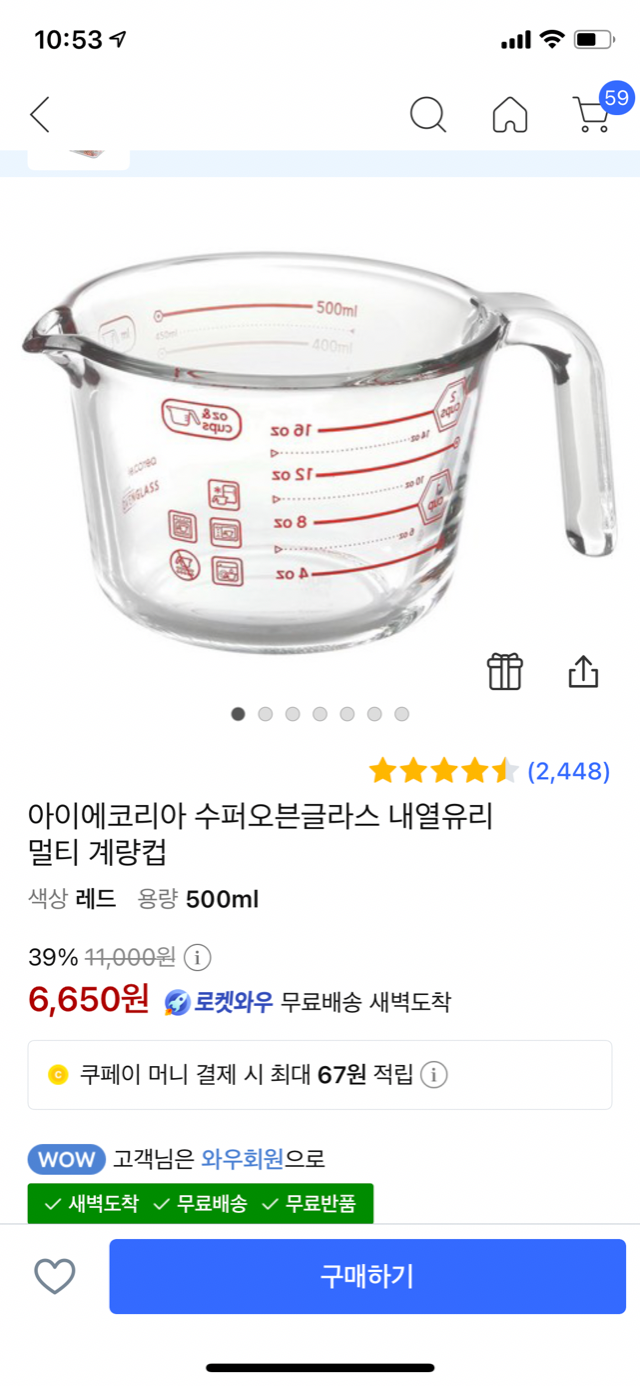640x1386 pixels.
Task: Tap the gift box icon
Action: tap(505, 671)
